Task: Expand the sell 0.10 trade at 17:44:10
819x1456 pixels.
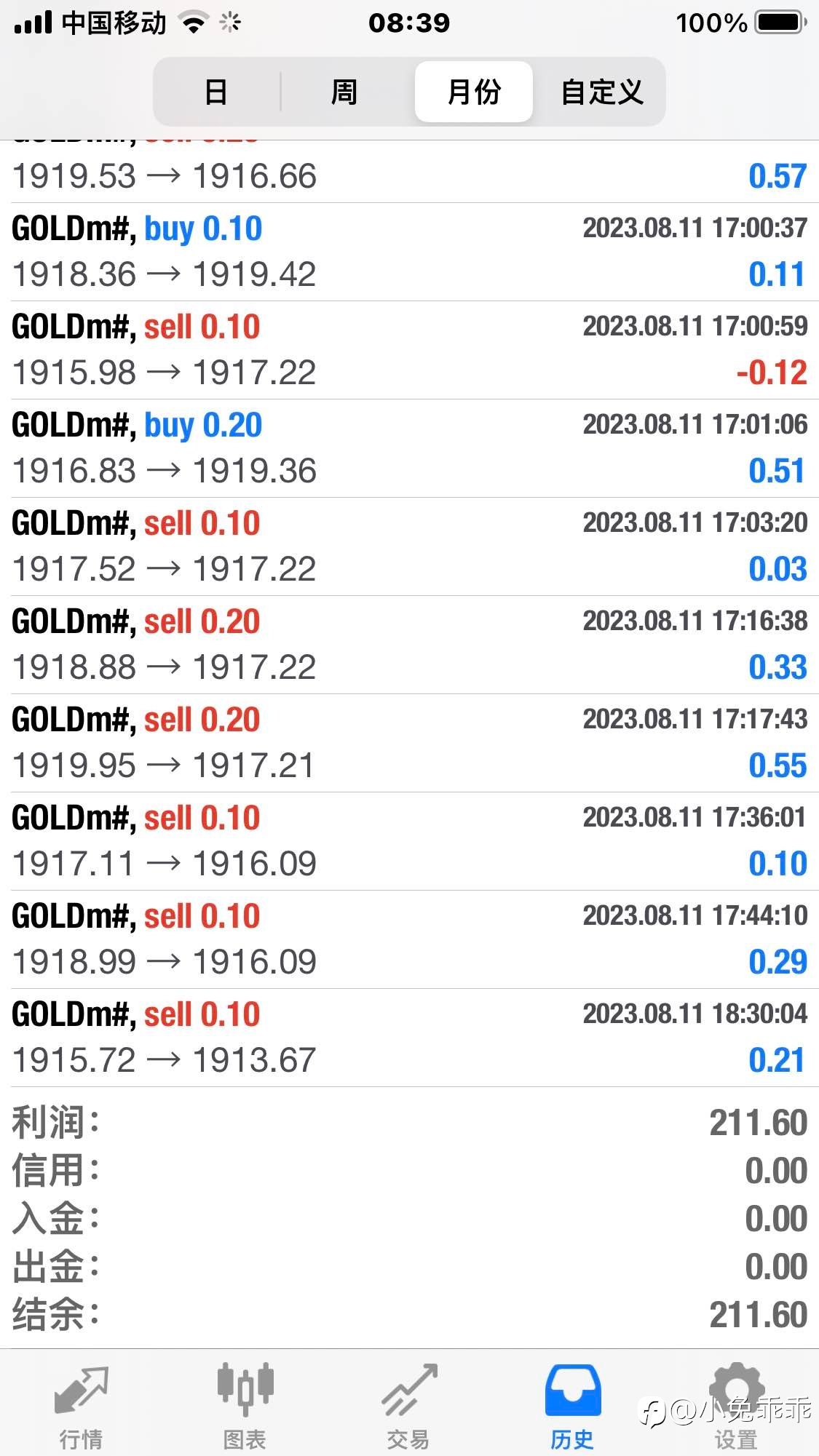Action: (x=409, y=939)
